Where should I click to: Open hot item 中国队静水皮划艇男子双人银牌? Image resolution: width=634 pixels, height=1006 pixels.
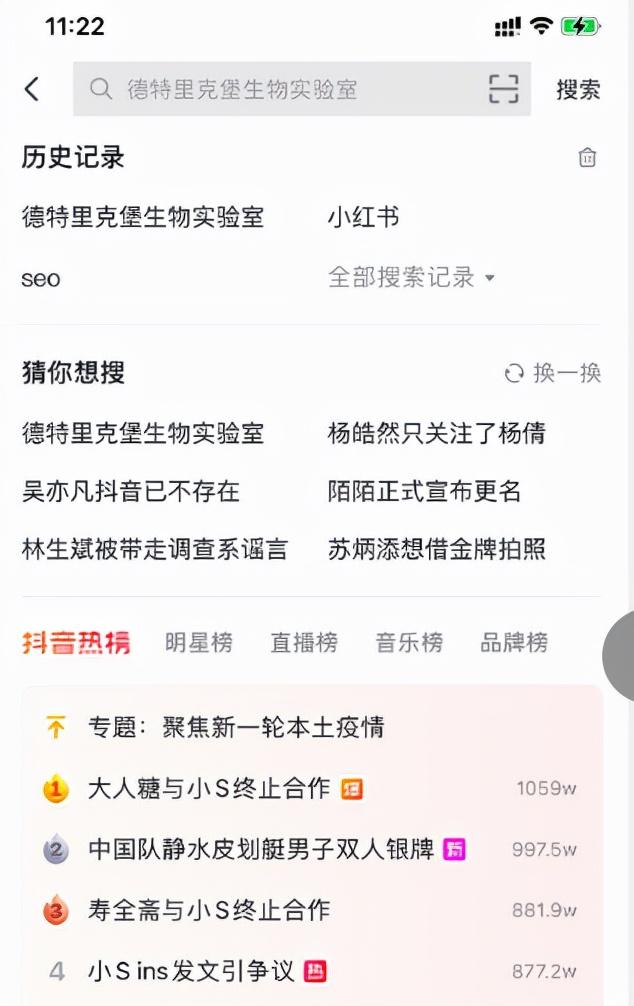point(261,850)
